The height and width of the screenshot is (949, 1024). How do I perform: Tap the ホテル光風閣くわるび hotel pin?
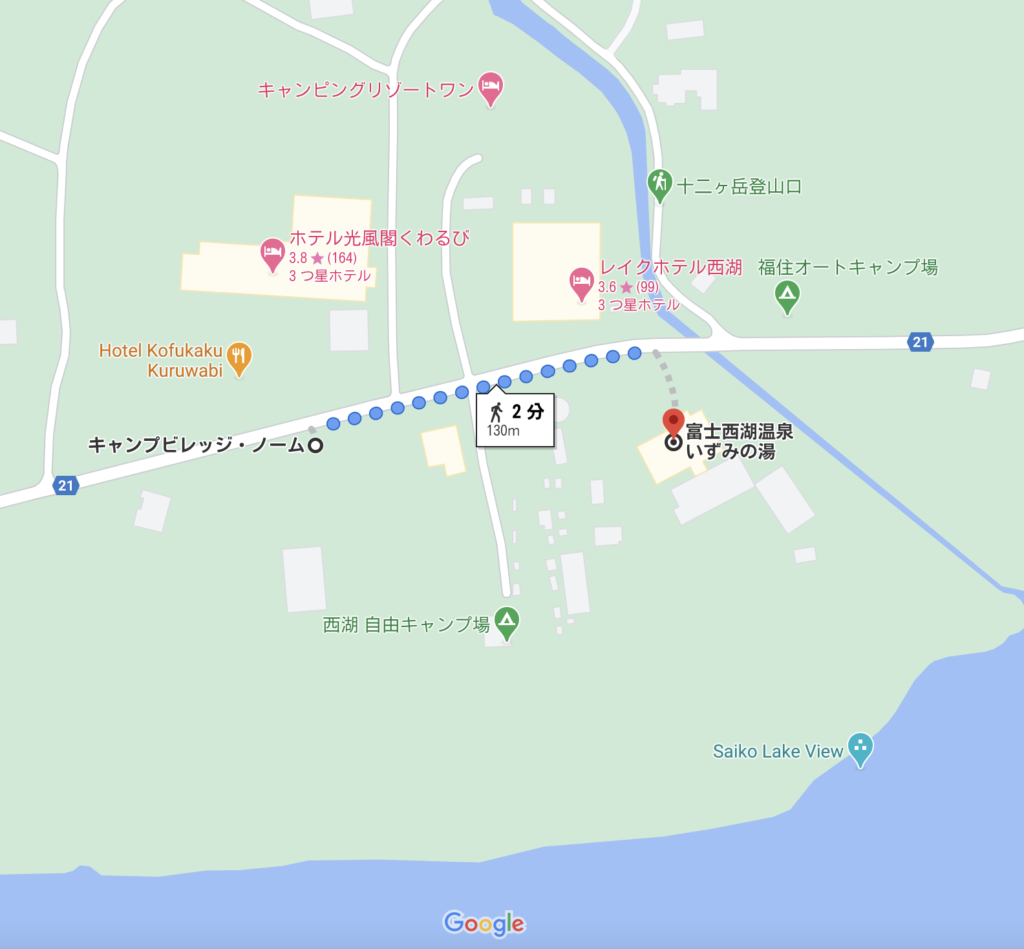tap(272, 252)
